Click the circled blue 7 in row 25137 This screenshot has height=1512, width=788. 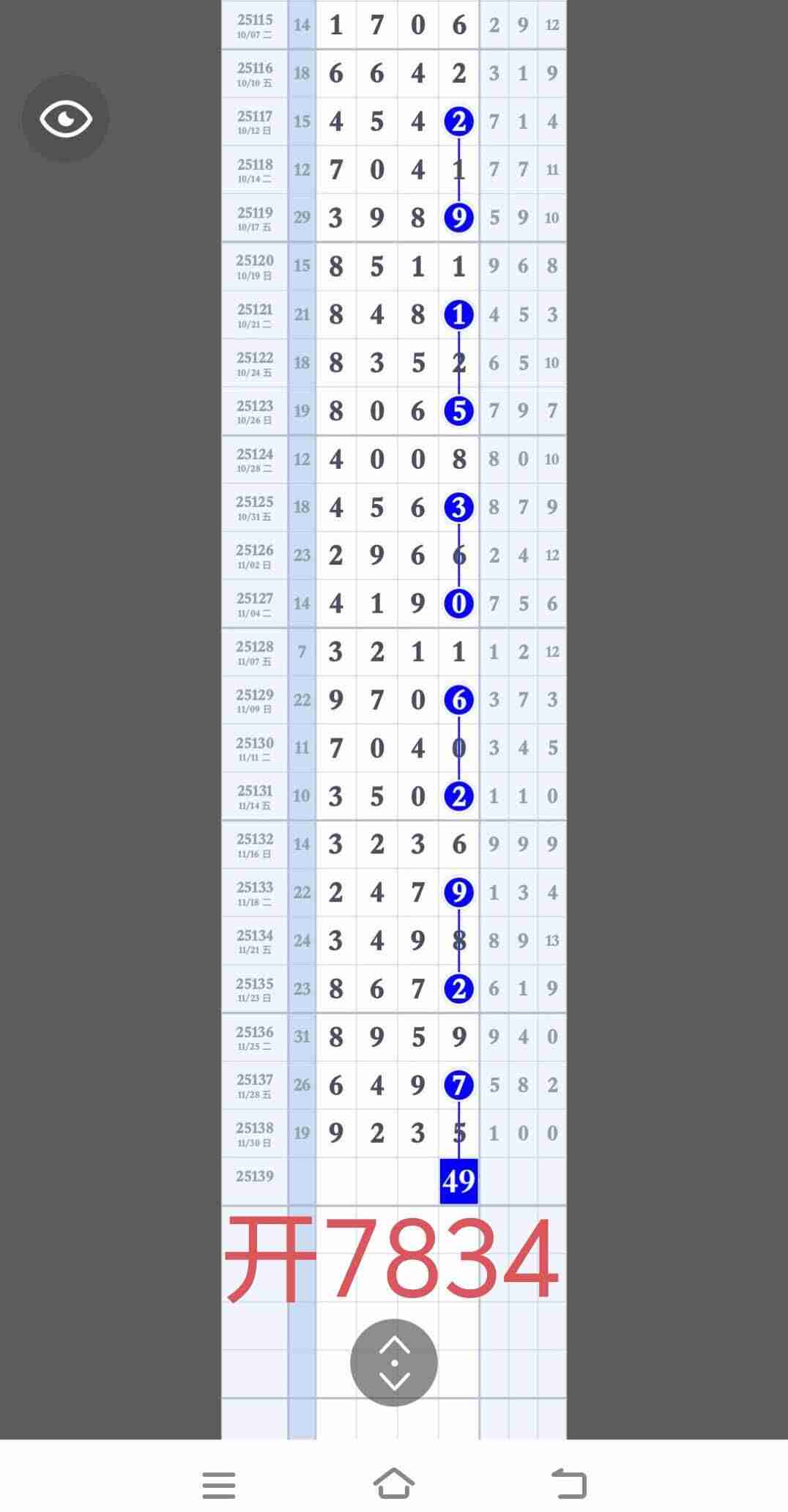[x=458, y=1085]
